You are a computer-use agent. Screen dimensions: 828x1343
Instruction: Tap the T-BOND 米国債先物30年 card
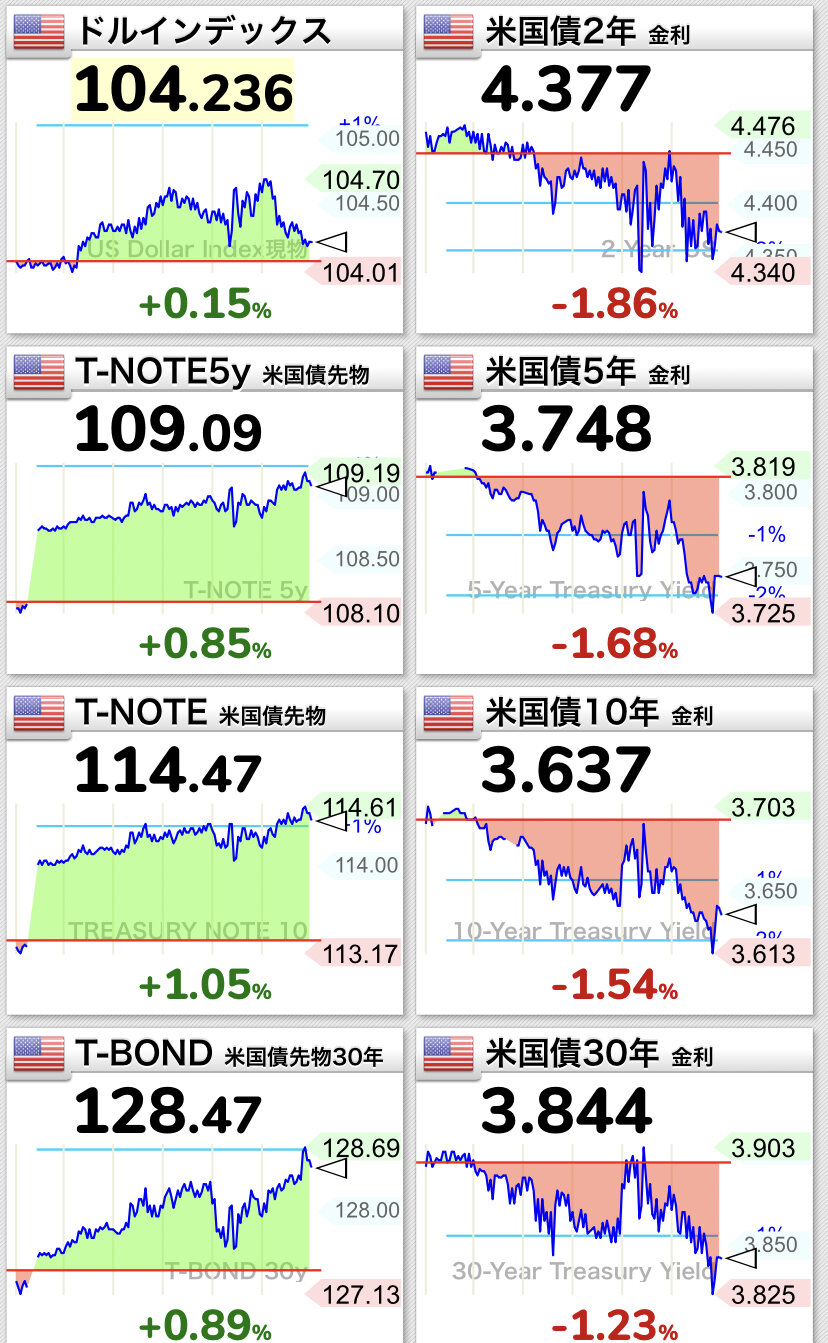[x=205, y=1185]
